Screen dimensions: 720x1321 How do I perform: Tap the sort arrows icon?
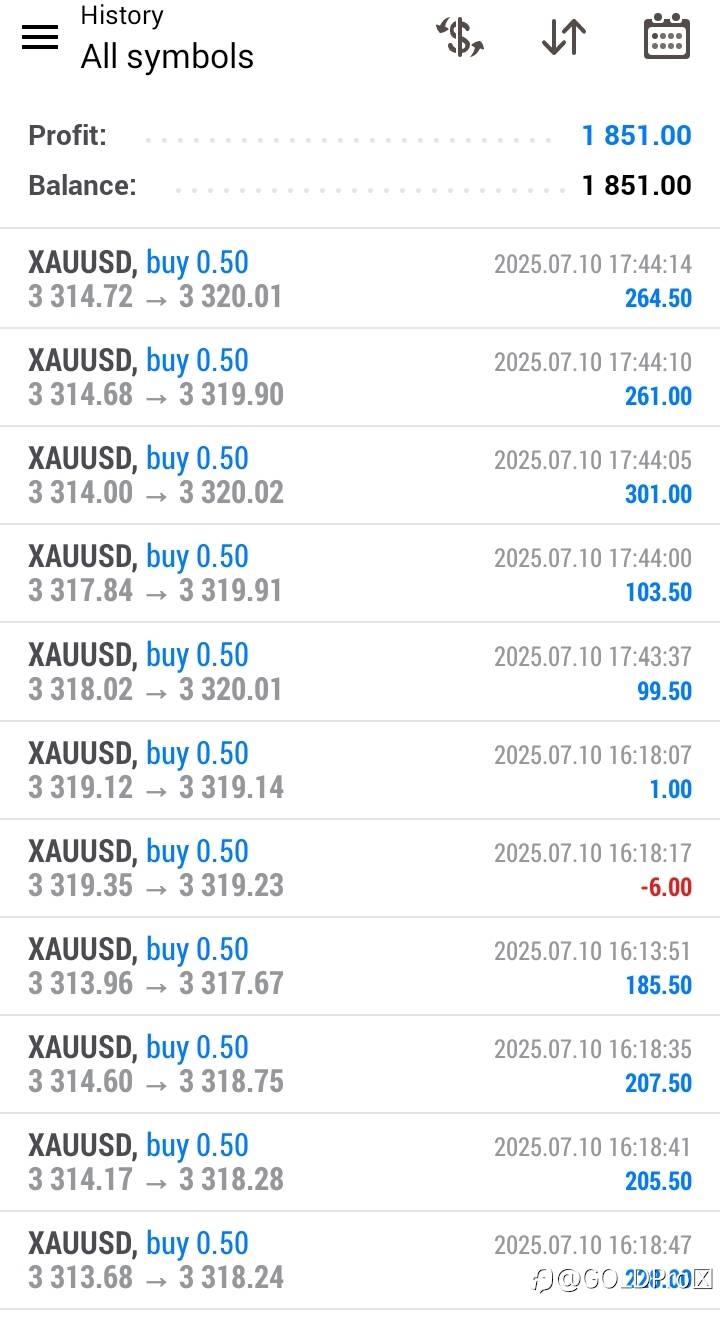pyautogui.click(x=564, y=38)
